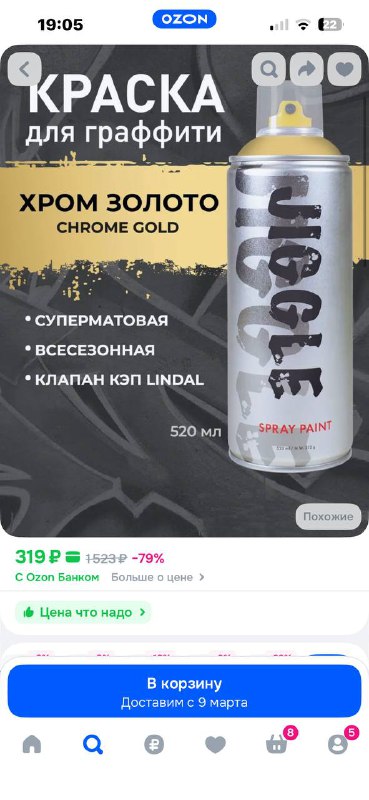
Task: Share this product
Action: click(307, 69)
